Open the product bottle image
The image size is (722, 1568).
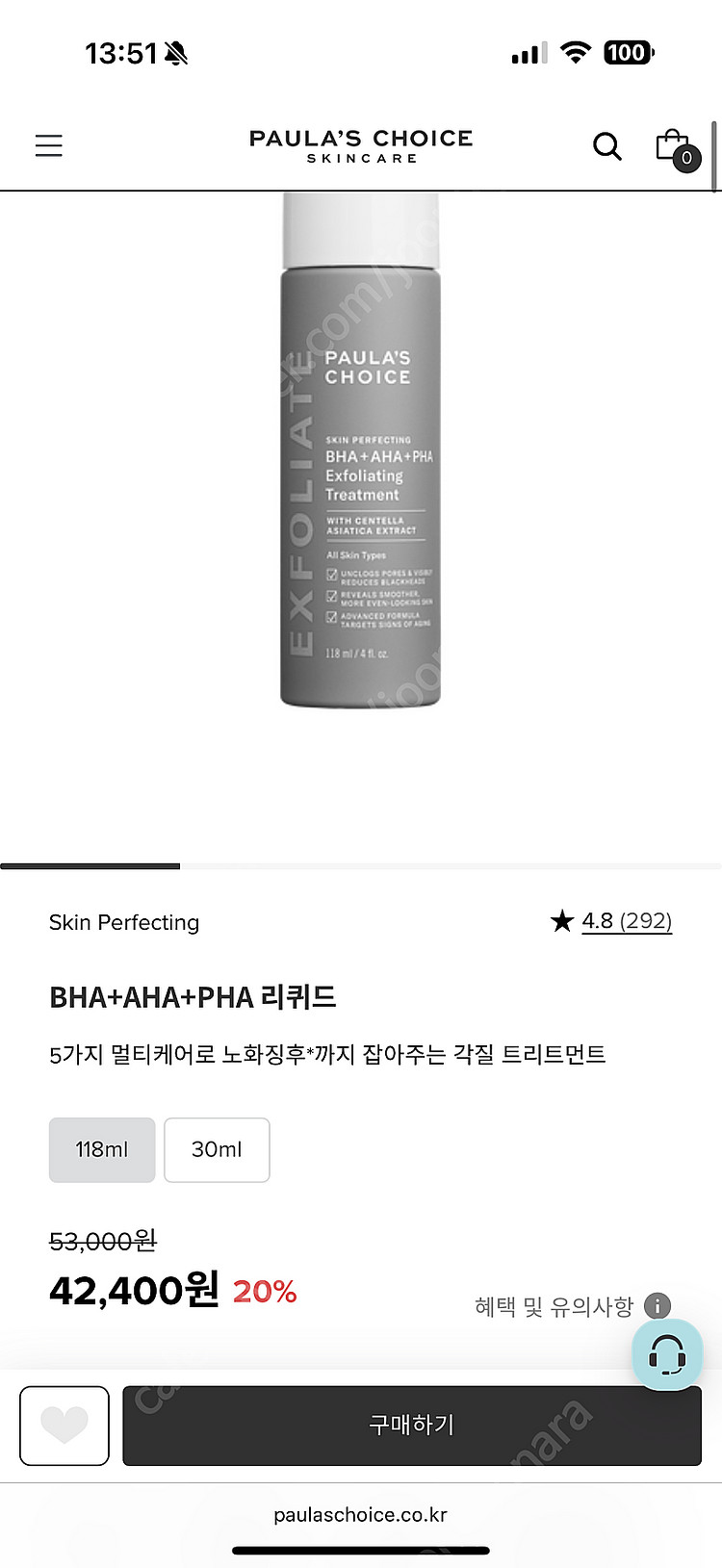361,450
